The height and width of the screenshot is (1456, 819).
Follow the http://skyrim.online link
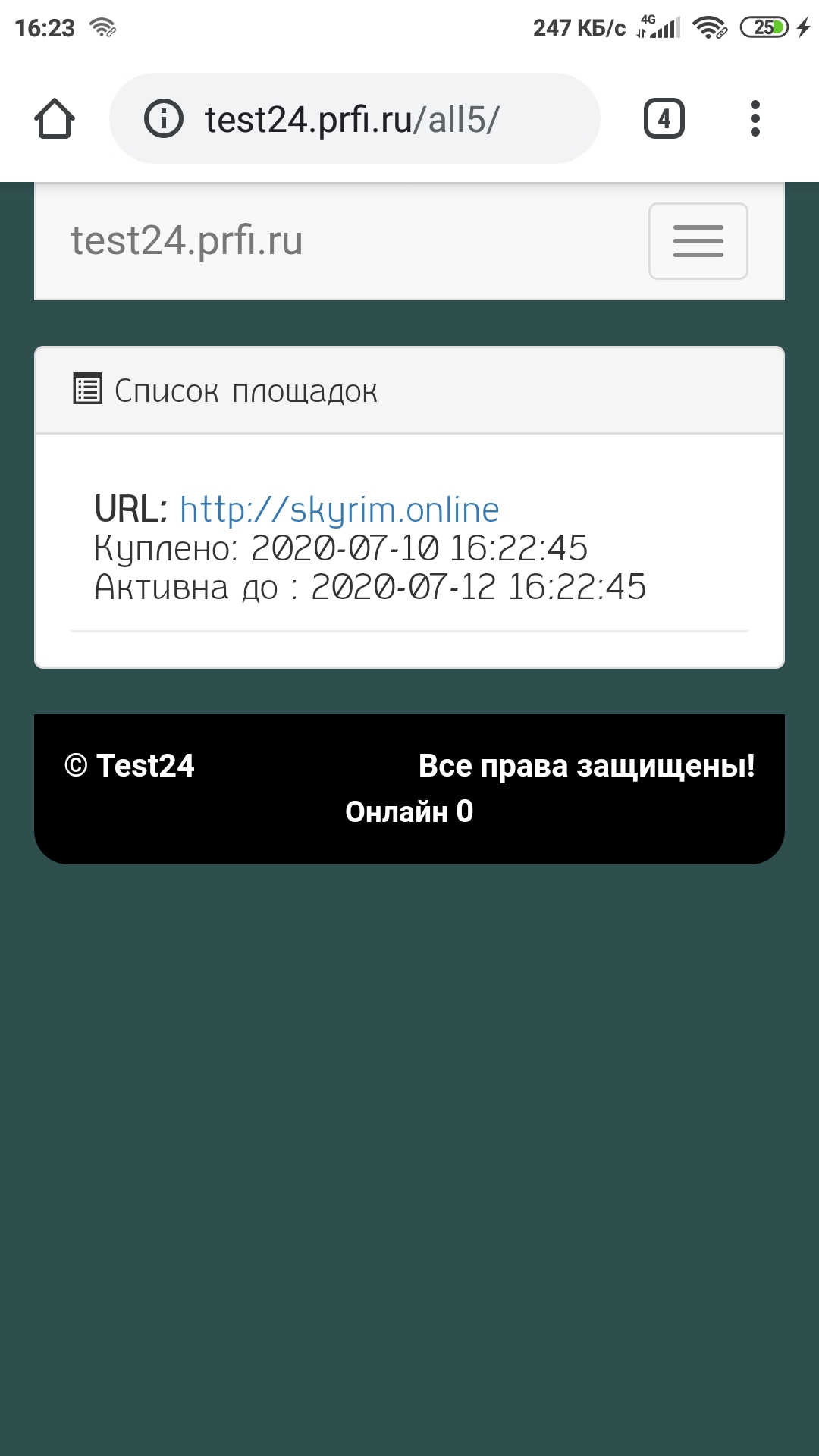click(339, 510)
